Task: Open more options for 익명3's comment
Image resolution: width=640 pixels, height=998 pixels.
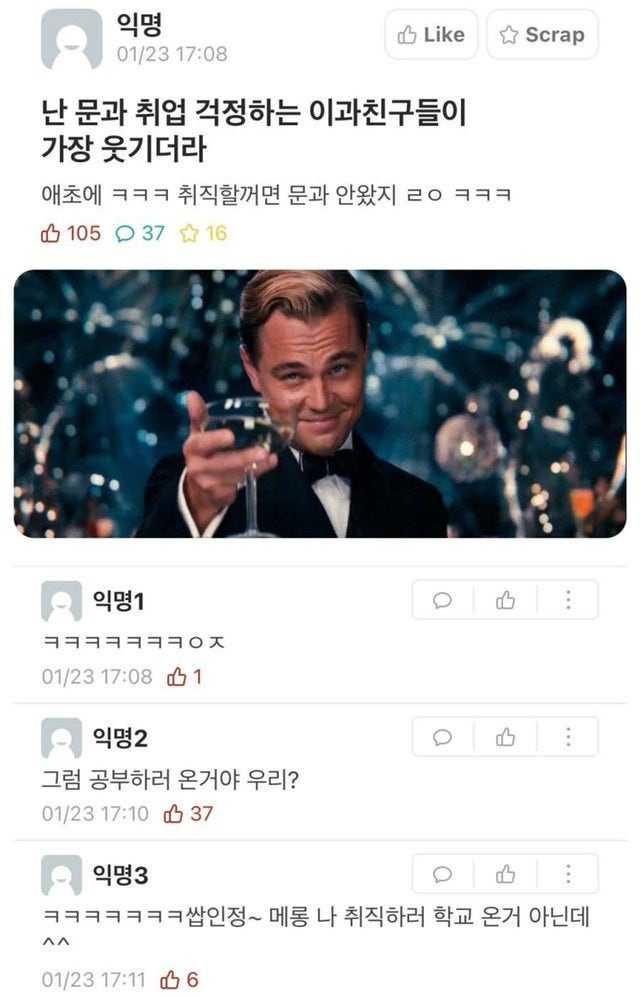Action: [568, 874]
